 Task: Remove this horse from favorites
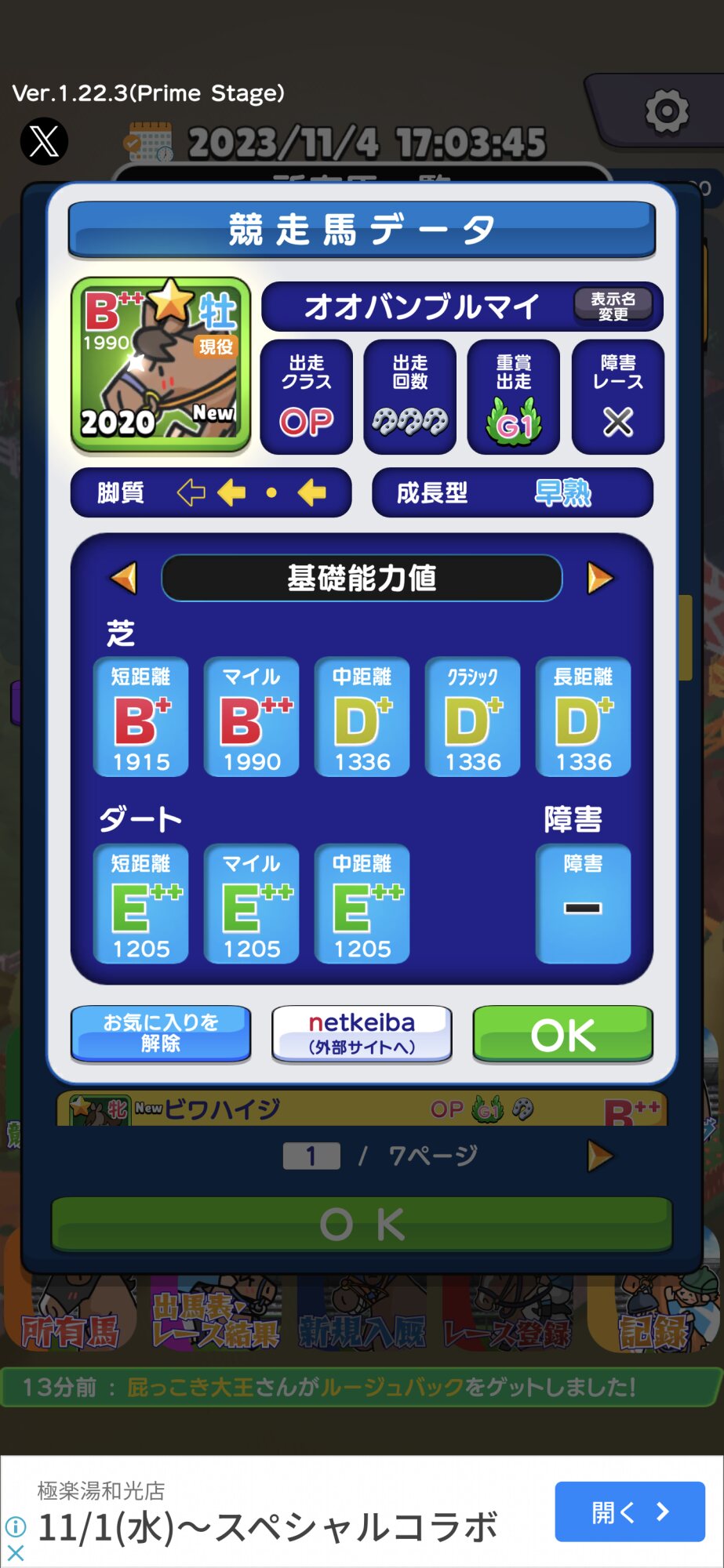(161, 1034)
